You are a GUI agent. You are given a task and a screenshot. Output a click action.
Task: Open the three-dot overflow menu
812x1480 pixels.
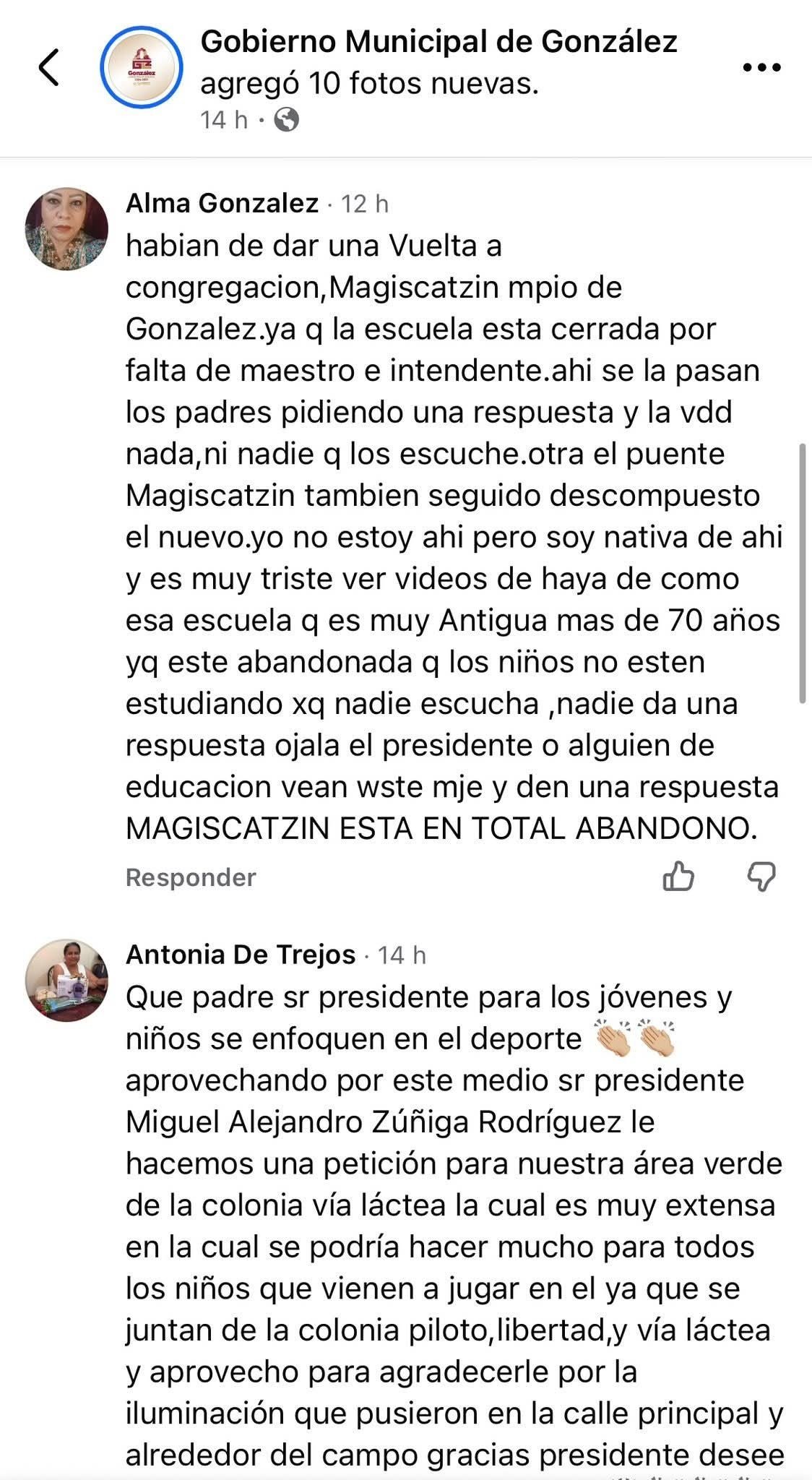click(761, 68)
